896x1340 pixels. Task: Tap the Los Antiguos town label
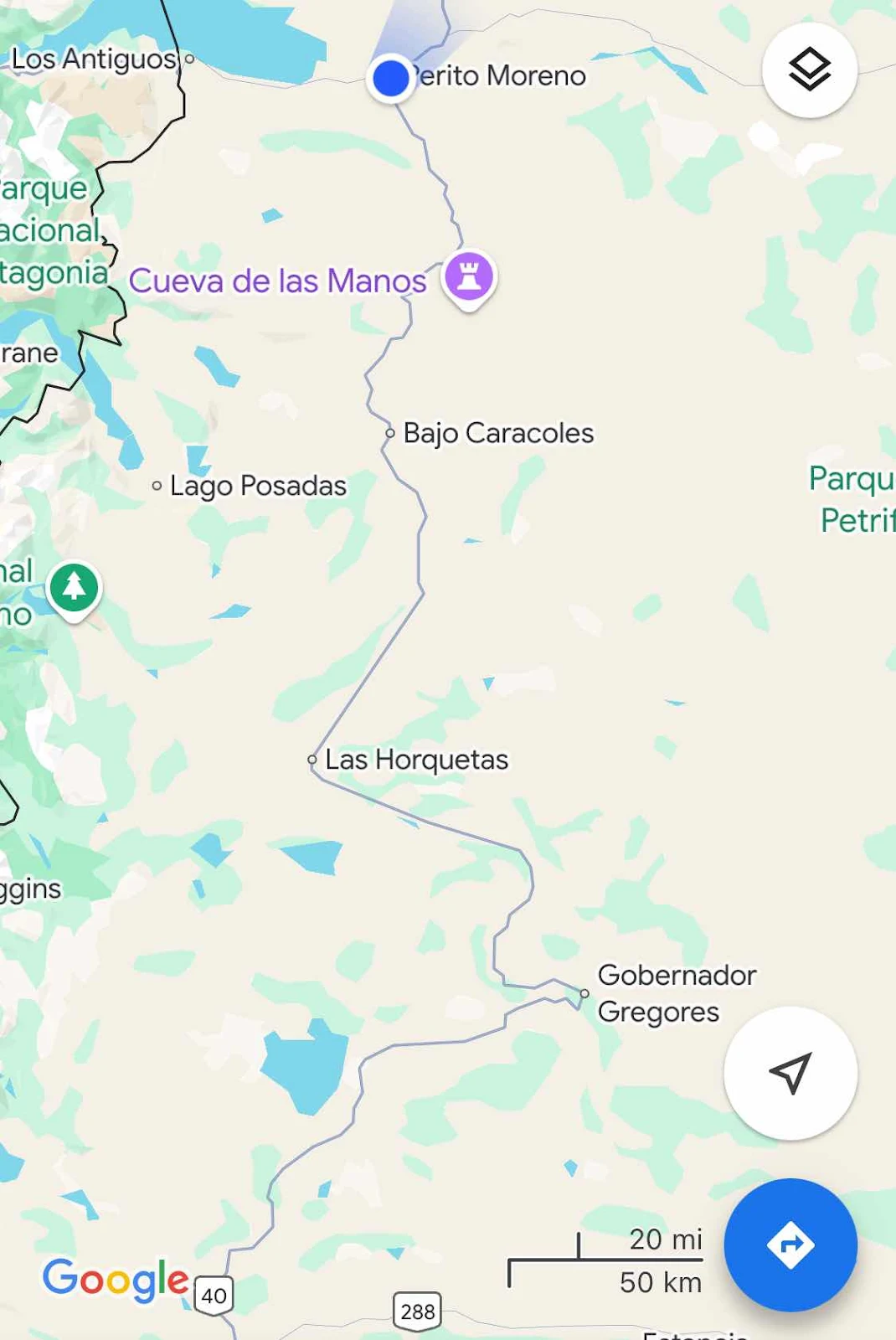pyautogui.click(x=94, y=59)
